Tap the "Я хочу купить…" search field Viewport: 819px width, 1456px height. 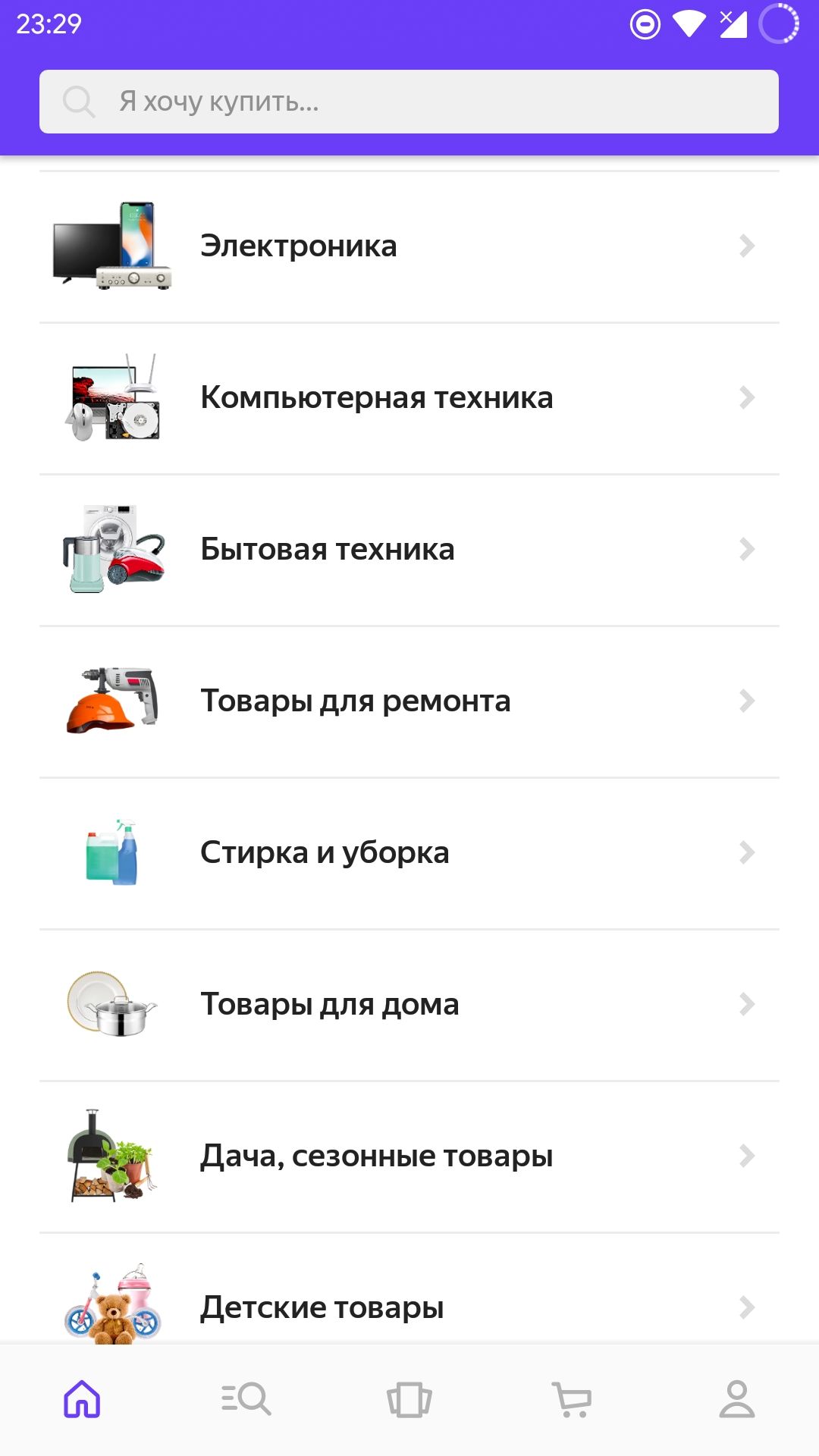point(409,102)
